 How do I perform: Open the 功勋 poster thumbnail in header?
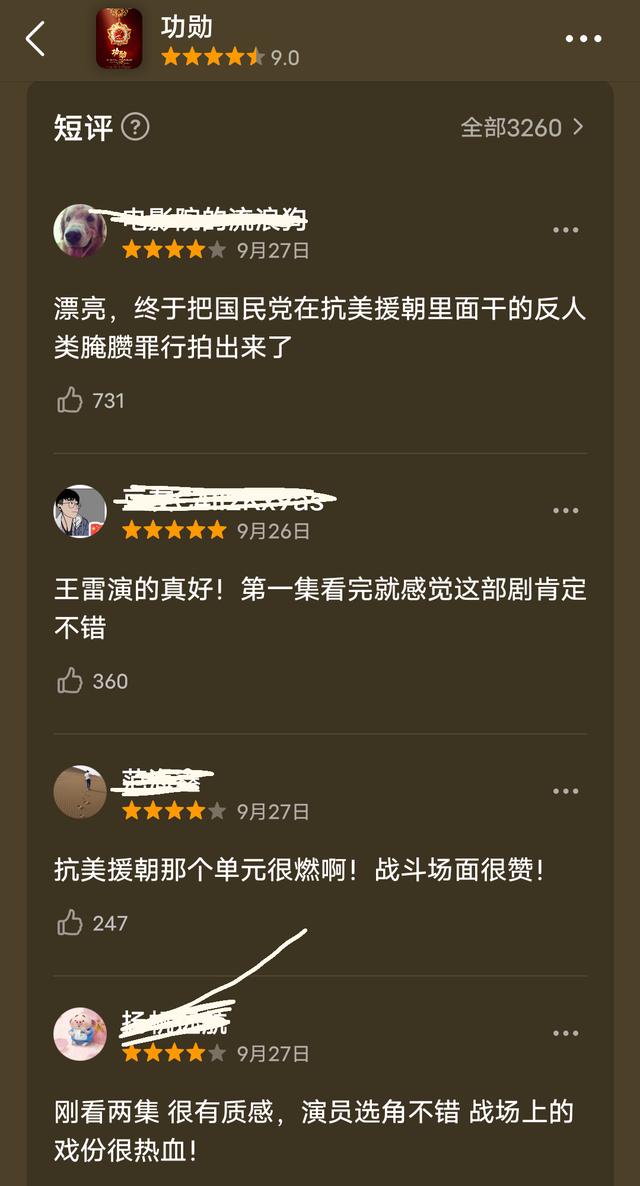click(x=119, y=40)
